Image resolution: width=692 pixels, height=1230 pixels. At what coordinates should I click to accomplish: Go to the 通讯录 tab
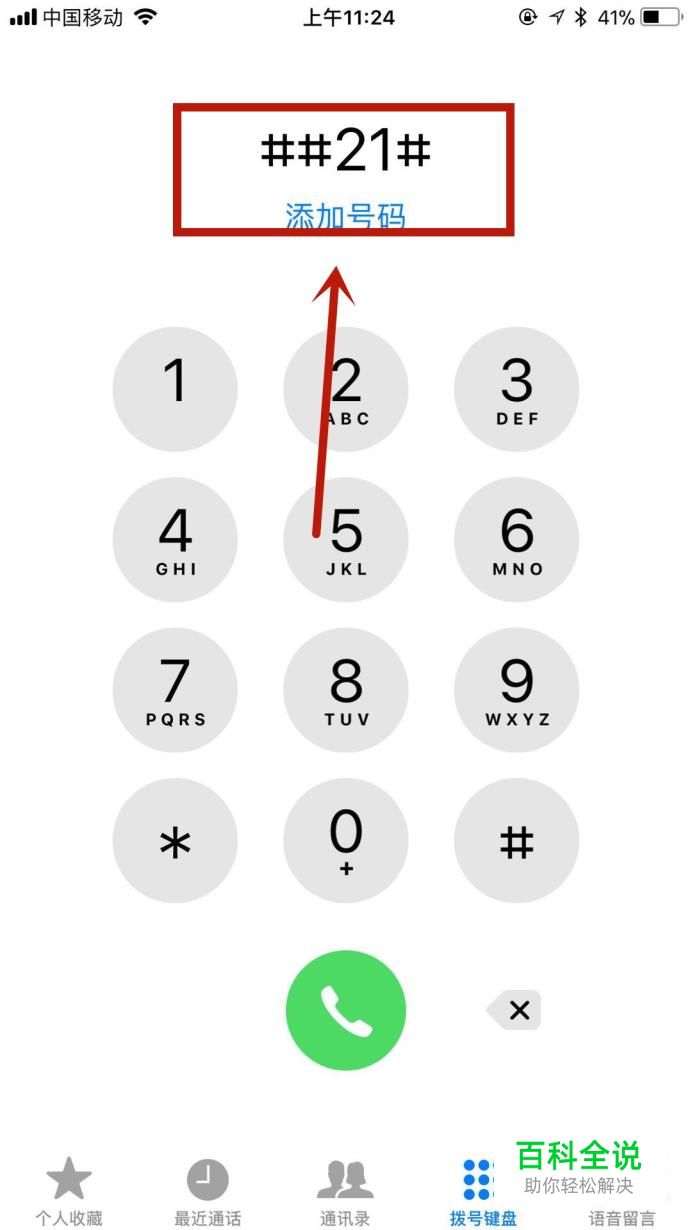[x=345, y=1192]
